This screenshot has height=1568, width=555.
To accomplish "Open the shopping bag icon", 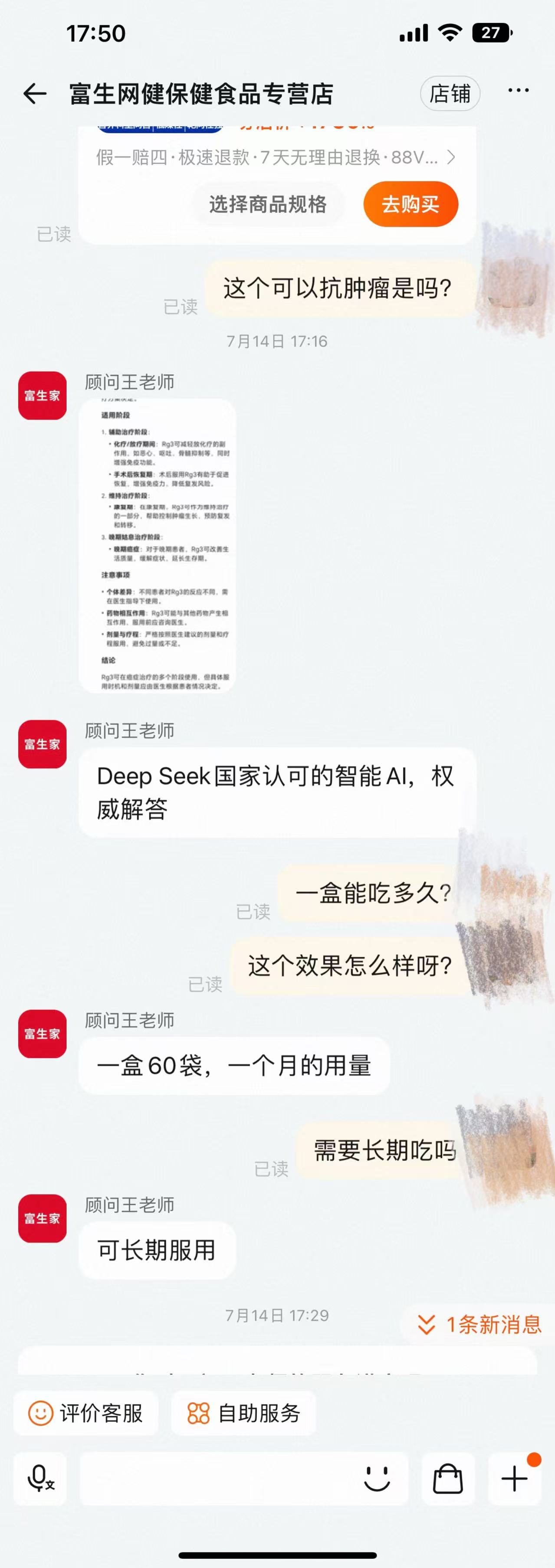I will tap(447, 1479).
